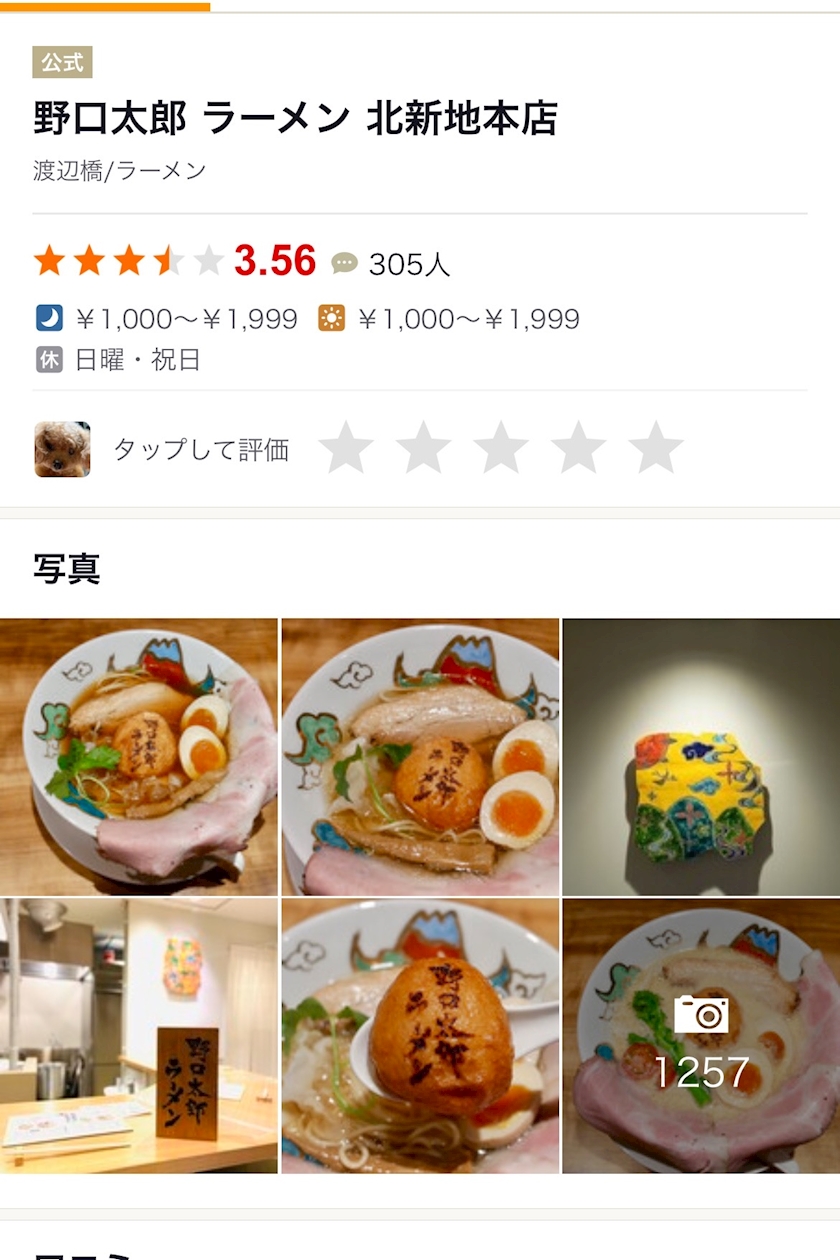Choose four stars for your rating

click(578, 447)
